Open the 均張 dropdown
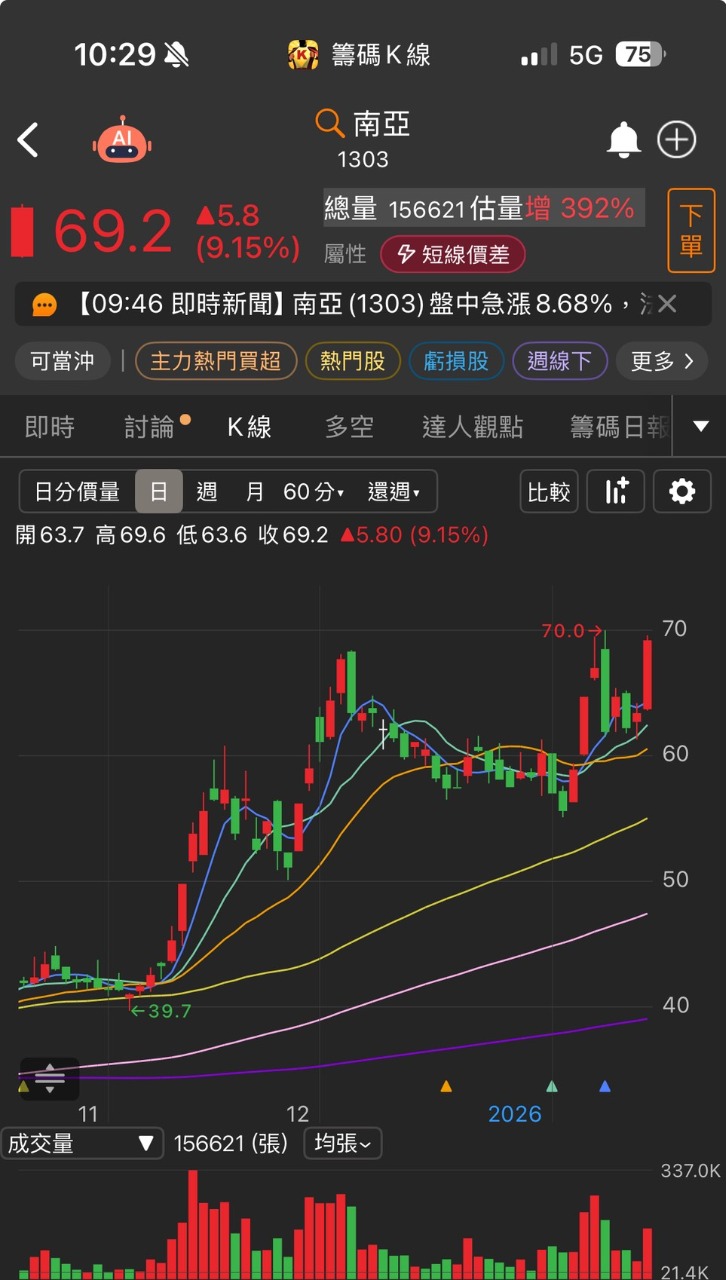The height and width of the screenshot is (1280, 726). click(x=343, y=1143)
